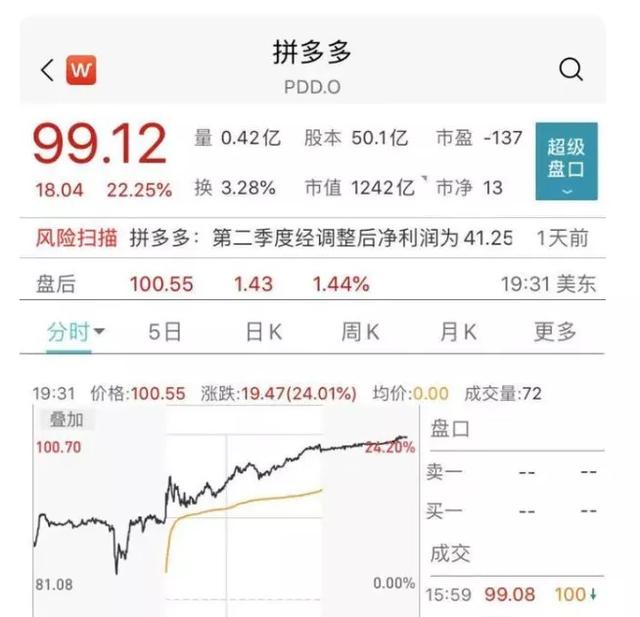The image size is (640, 617).
Task: Expand the 超级盘口 panel
Action: coord(566,161)
